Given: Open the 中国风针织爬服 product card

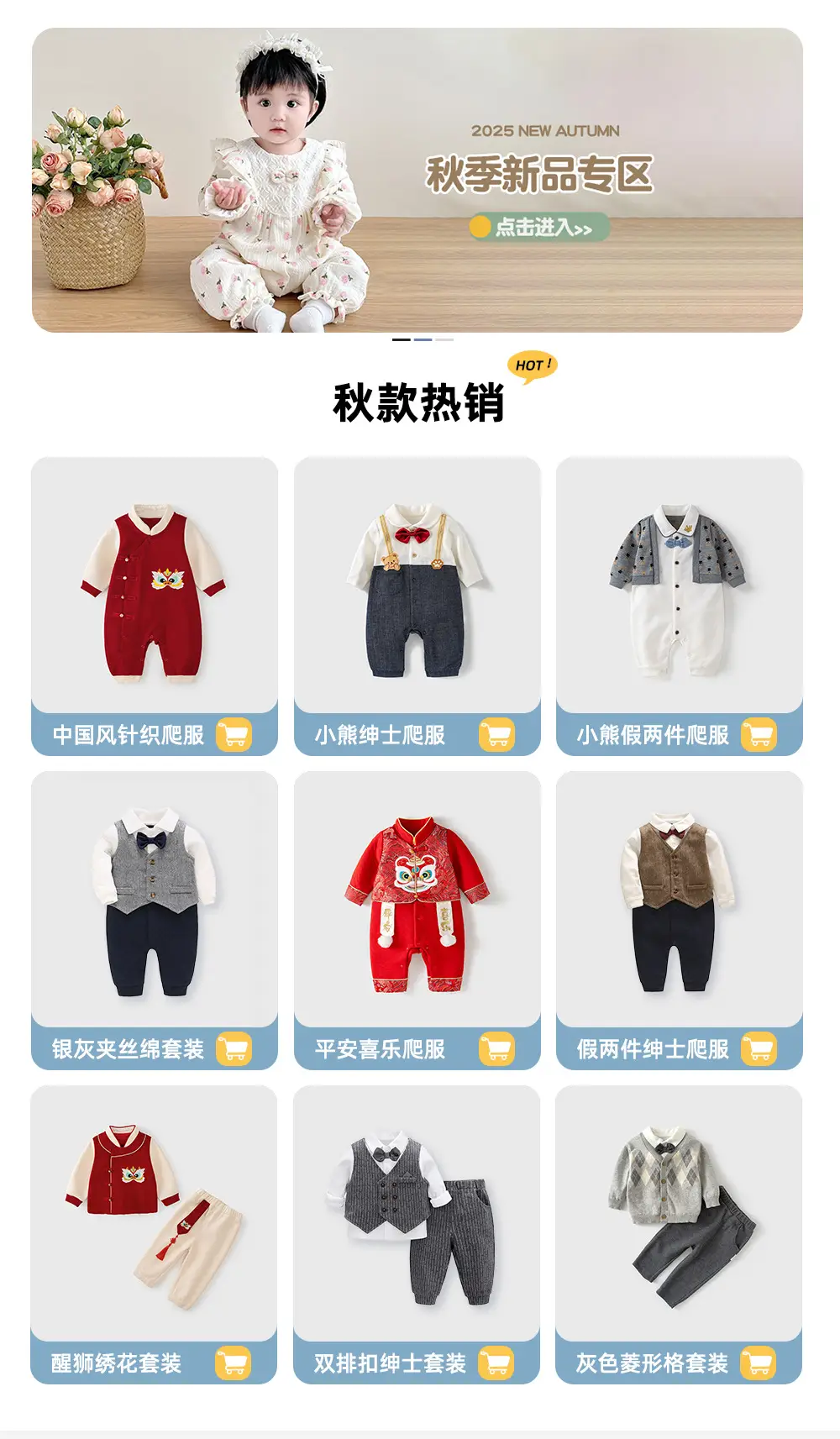Looking at the screenshot, I should pos(155,606).
